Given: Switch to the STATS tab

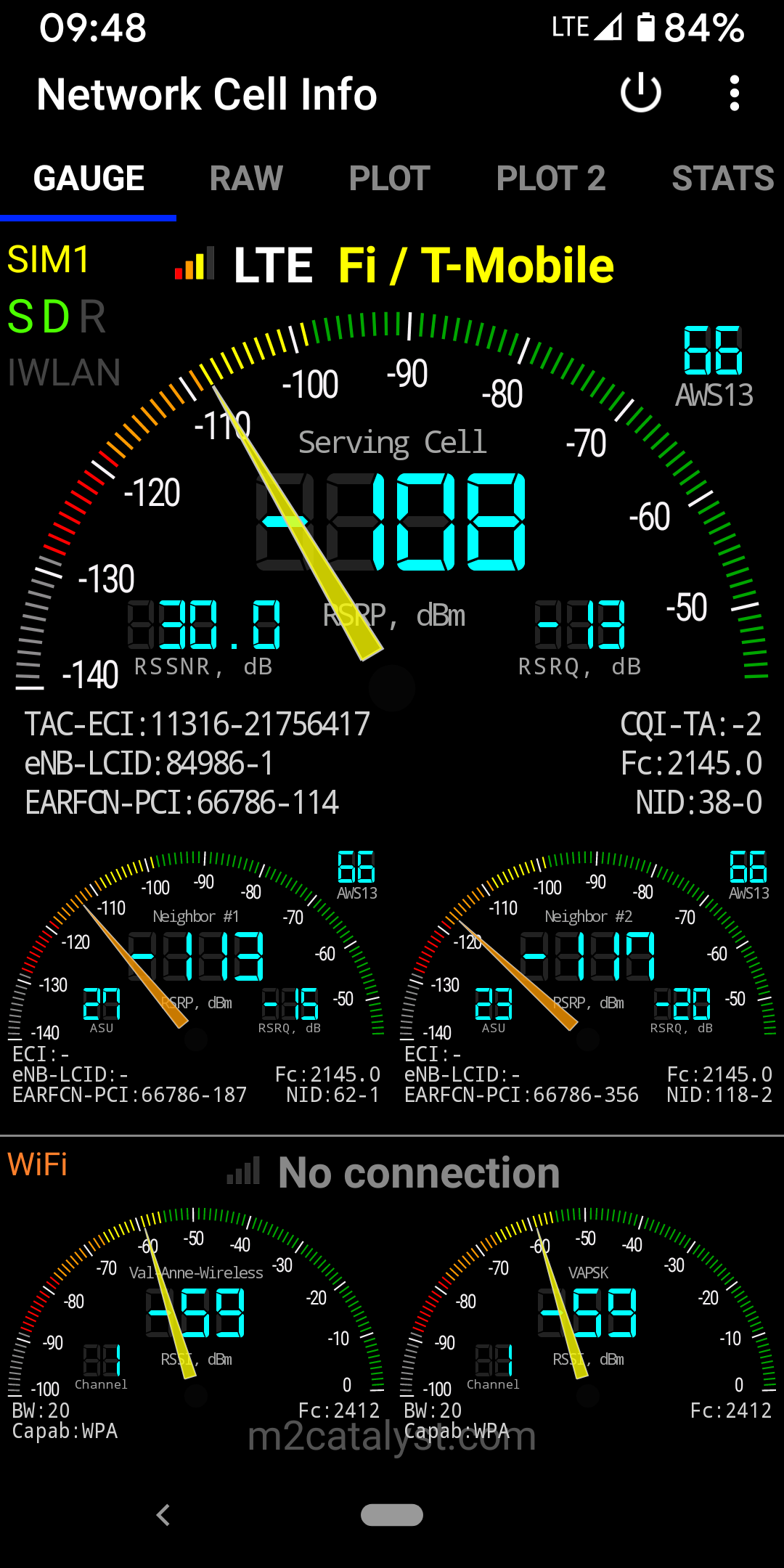Looking at the screenshot, I should (723, 179).
